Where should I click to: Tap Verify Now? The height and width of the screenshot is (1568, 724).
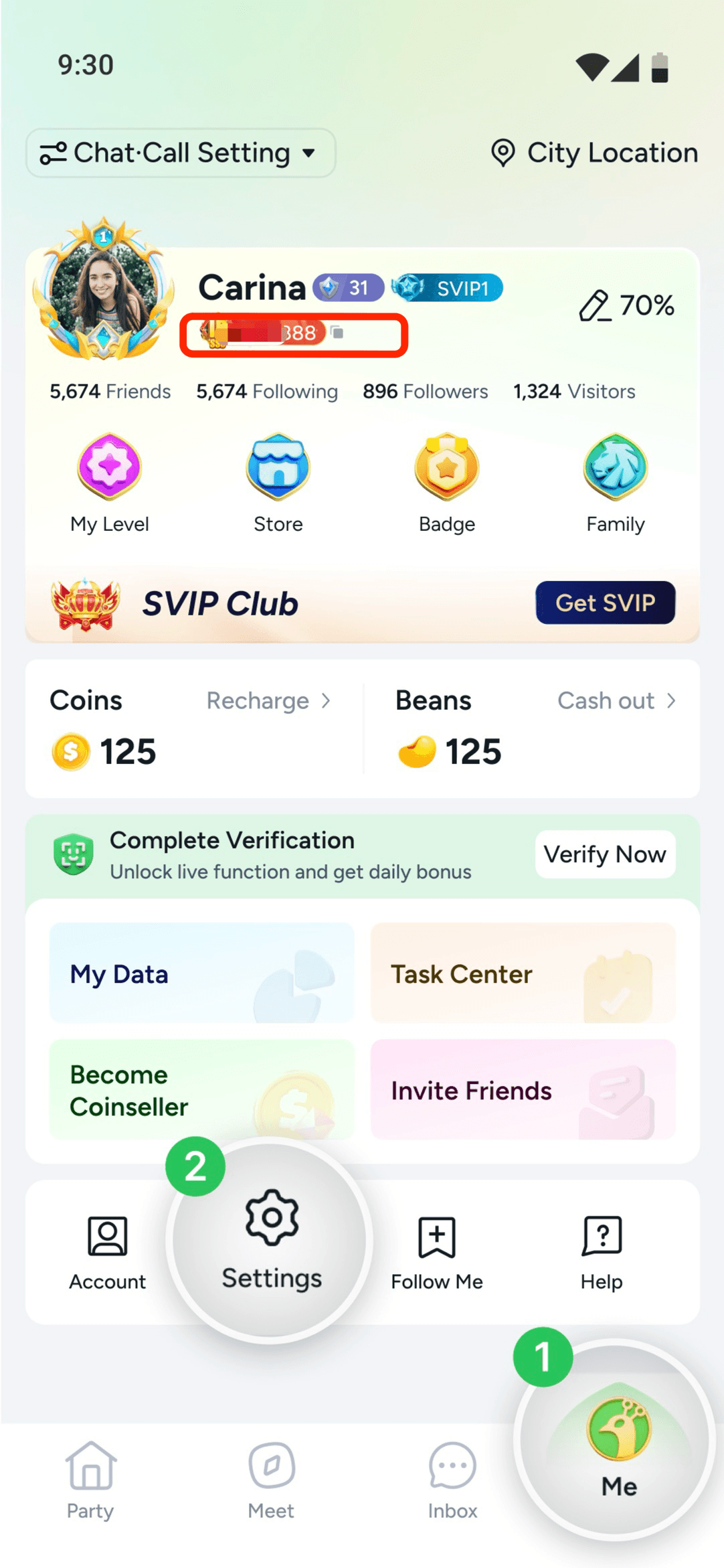[x=604, y=854]
